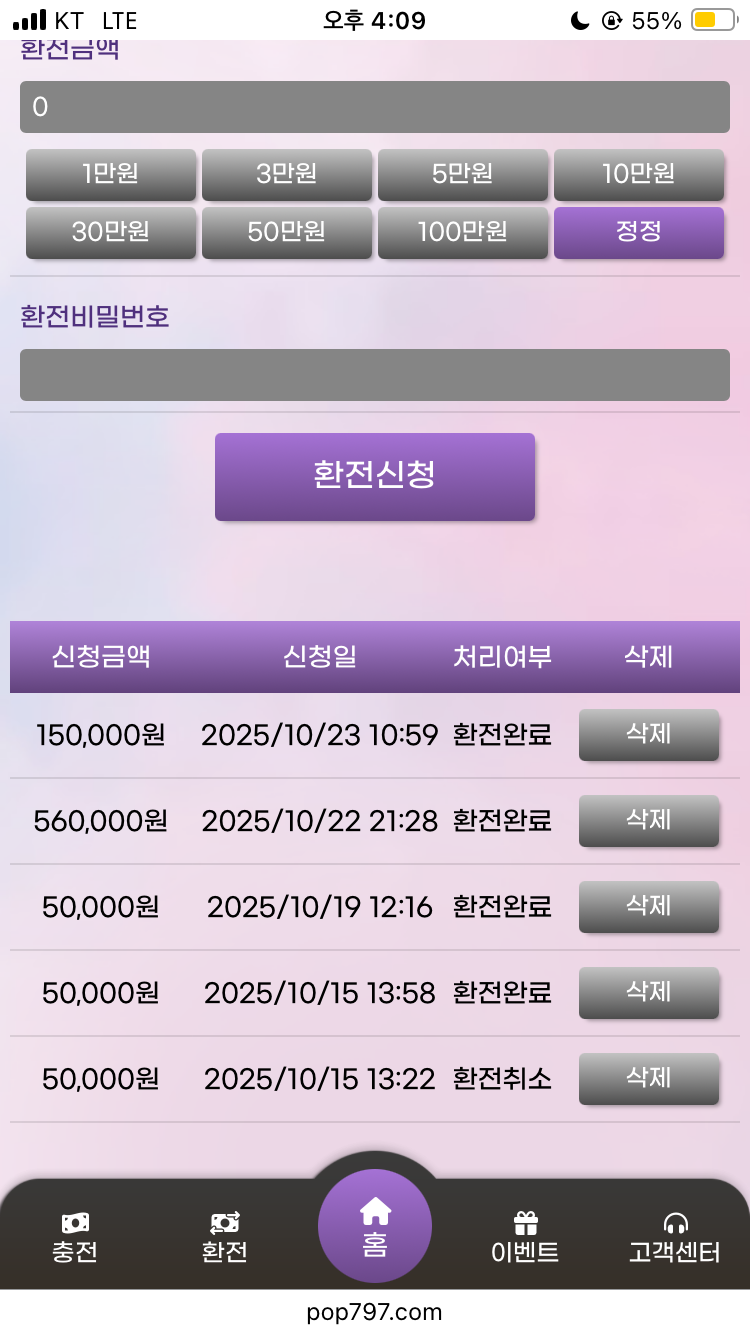Viewport: 750px width, 1334px height.
Task: Choose the 100만원 amount button
Action: [x=463, y=232]
